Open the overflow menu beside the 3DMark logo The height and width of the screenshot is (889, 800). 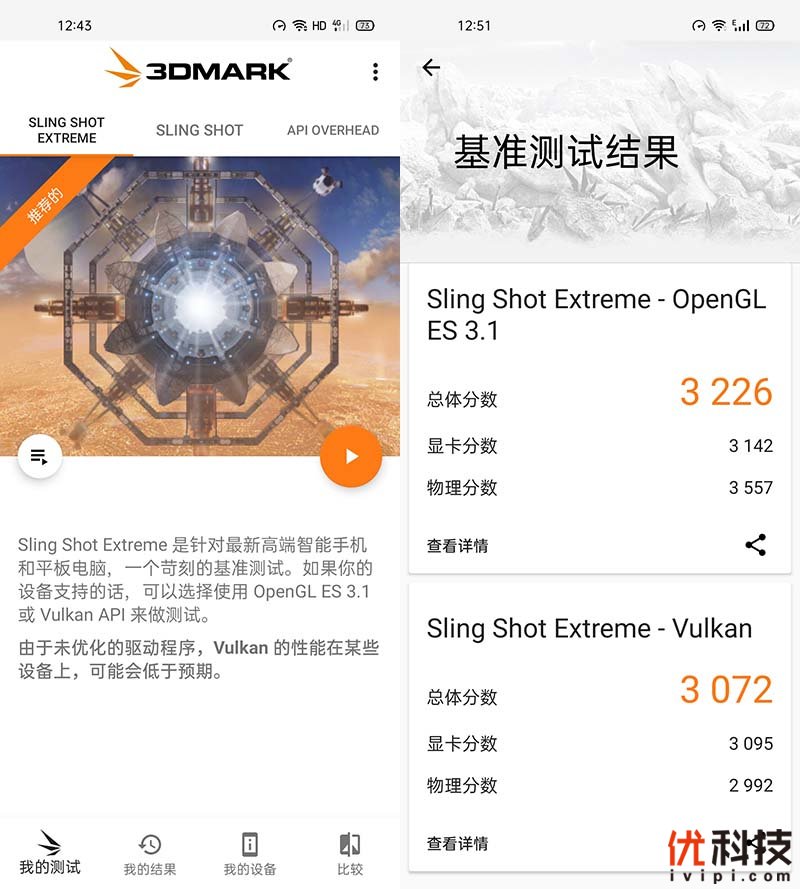[375, 72]
